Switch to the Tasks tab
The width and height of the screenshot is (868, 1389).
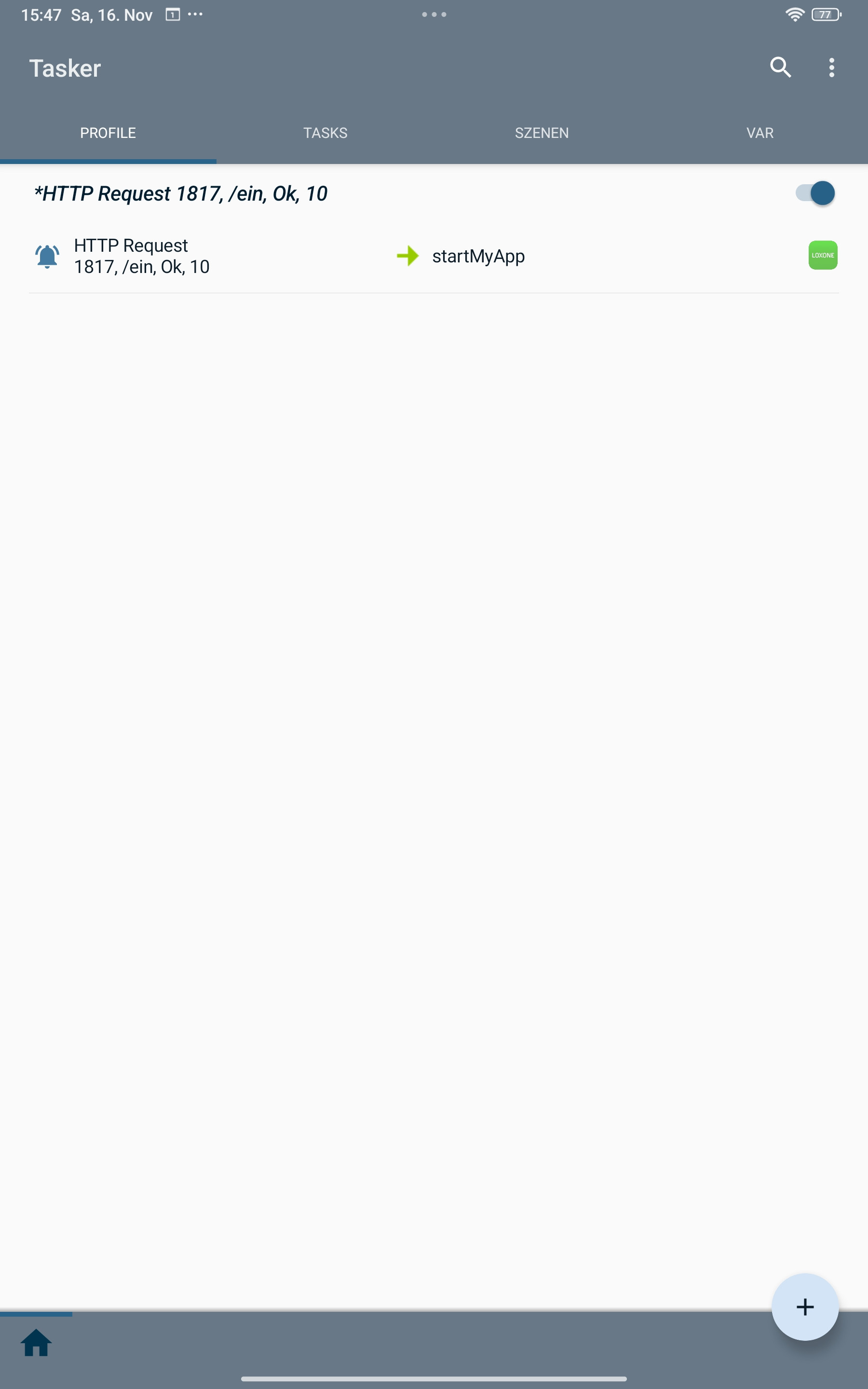tap(325, 133)
